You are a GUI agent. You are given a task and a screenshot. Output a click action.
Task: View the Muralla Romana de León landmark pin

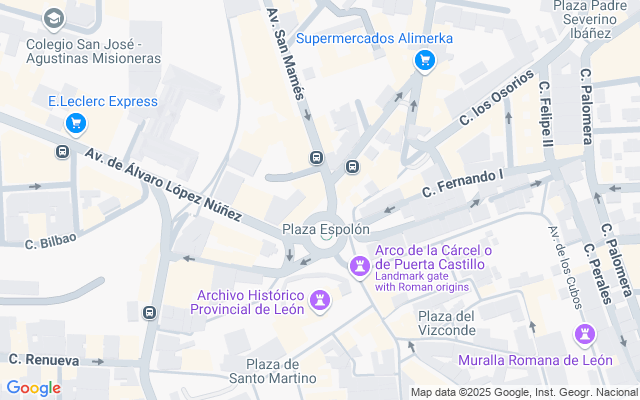(584, 335)
